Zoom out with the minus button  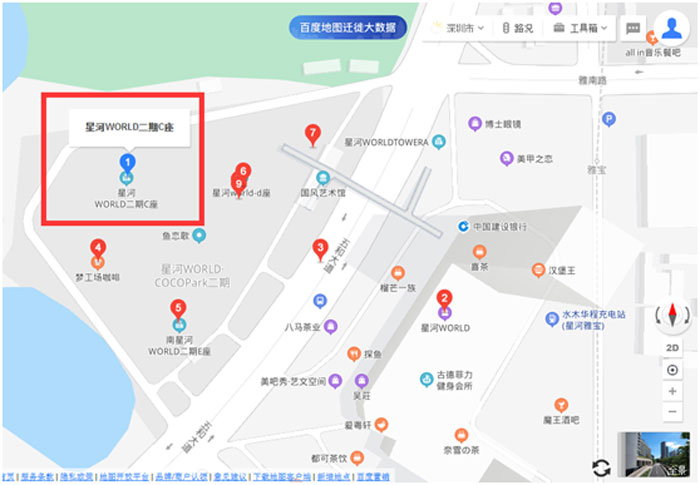[672, 411]
